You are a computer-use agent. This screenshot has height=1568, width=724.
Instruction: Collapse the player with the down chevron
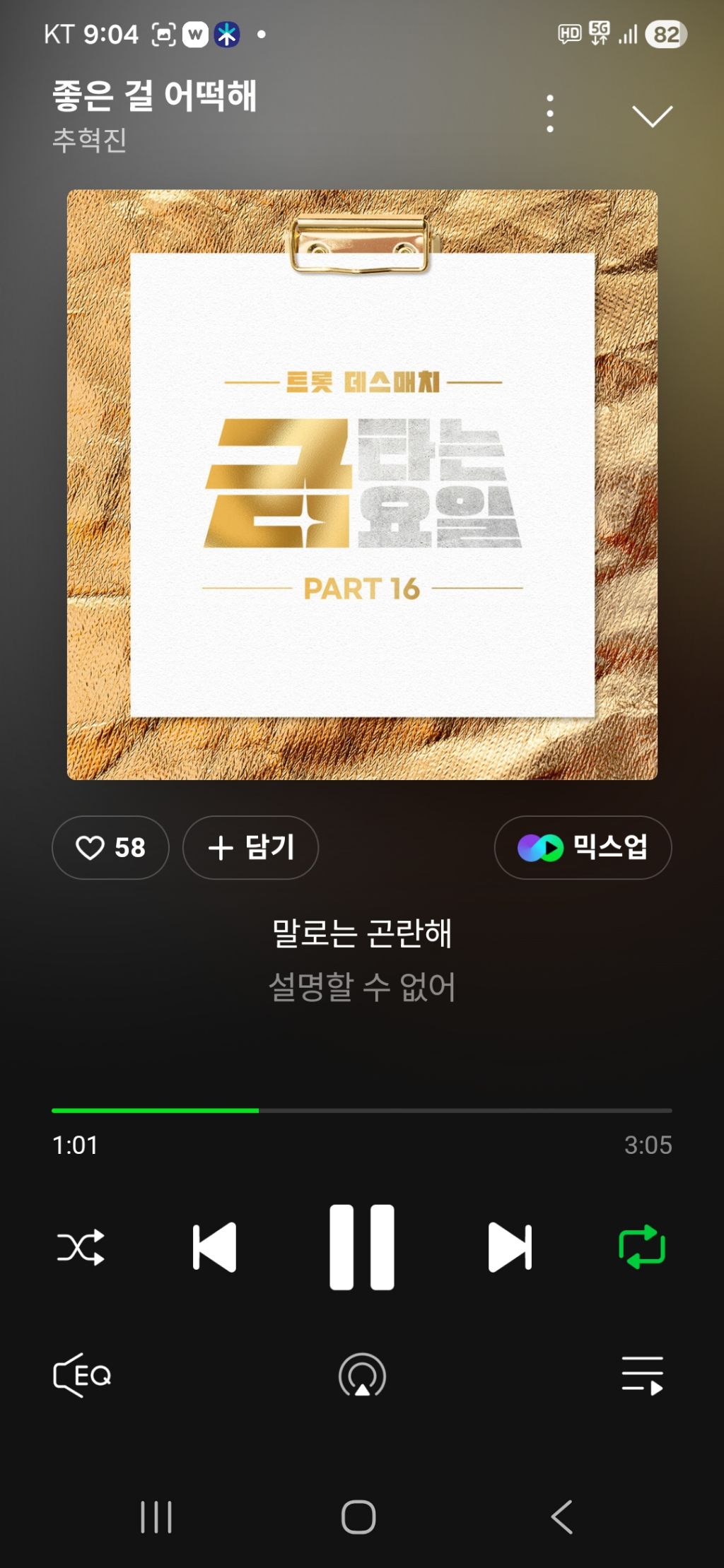point(651,116)
